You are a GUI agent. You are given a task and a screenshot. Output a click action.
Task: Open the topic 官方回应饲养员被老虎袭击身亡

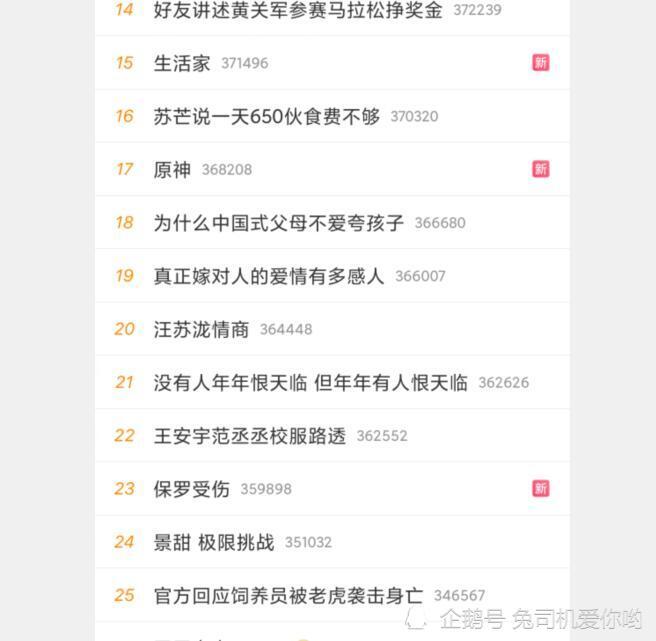(x=288, y=595)
